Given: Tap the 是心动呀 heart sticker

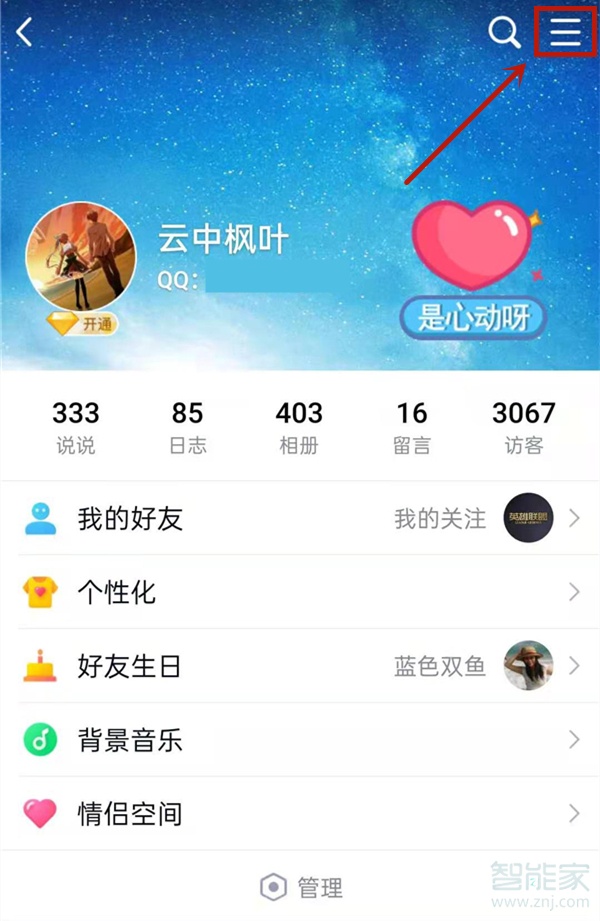Looking at the screenshot, I should tap(473, 270).
